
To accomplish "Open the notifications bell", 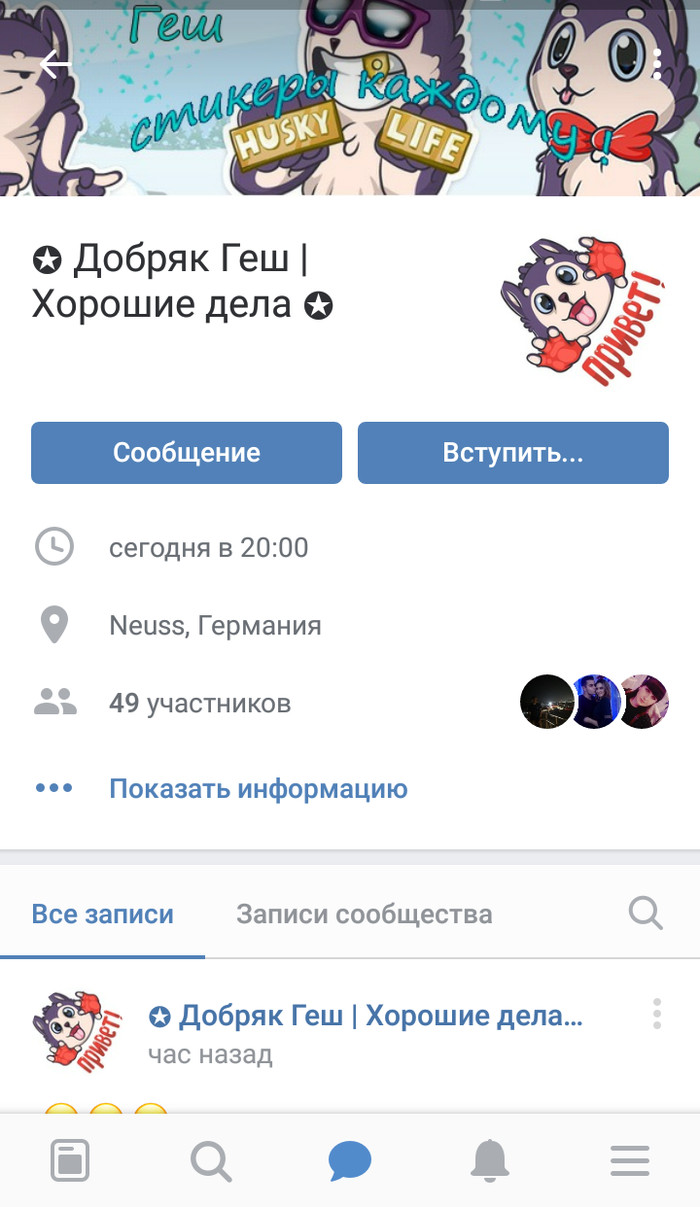I will click(x=490, y=1161).
